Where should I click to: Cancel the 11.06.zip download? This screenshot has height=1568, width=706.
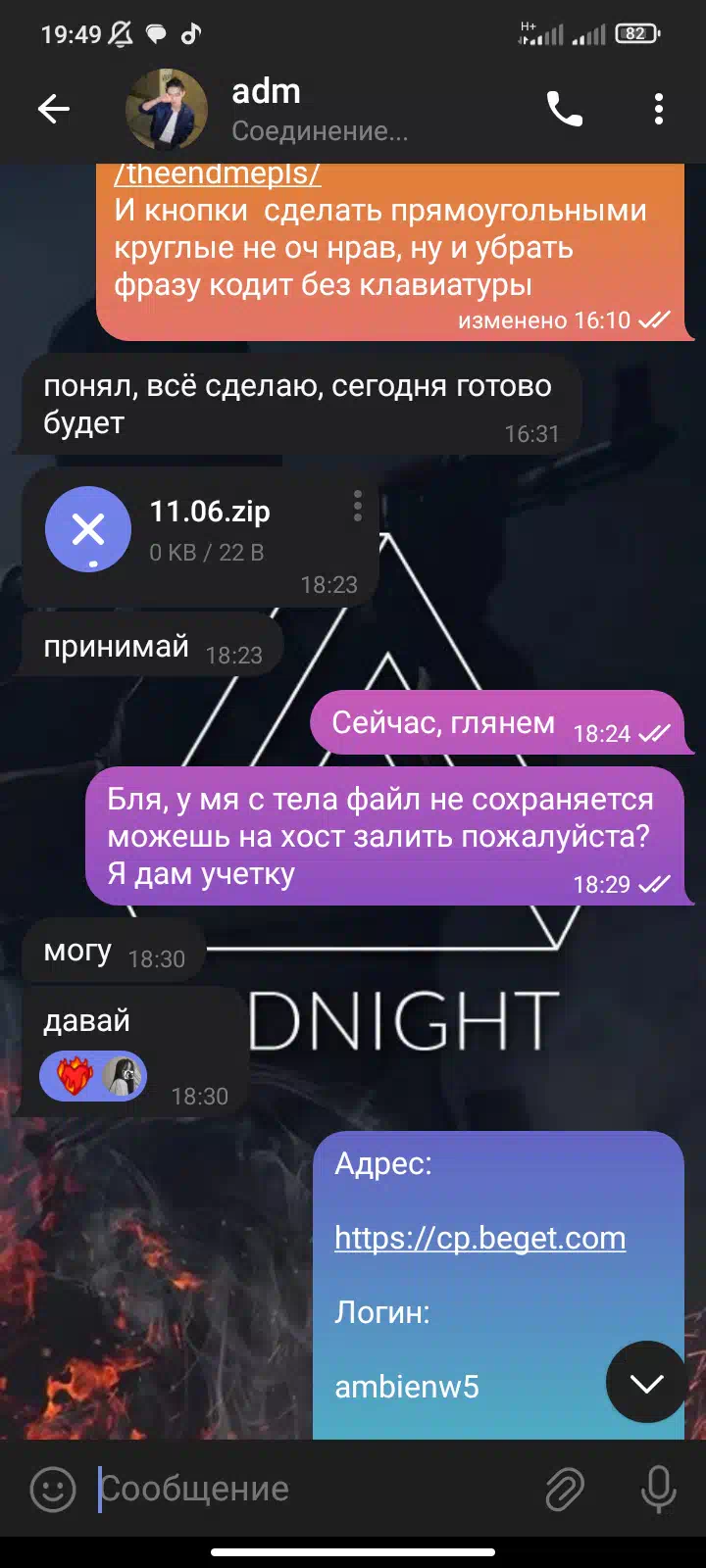88,529
